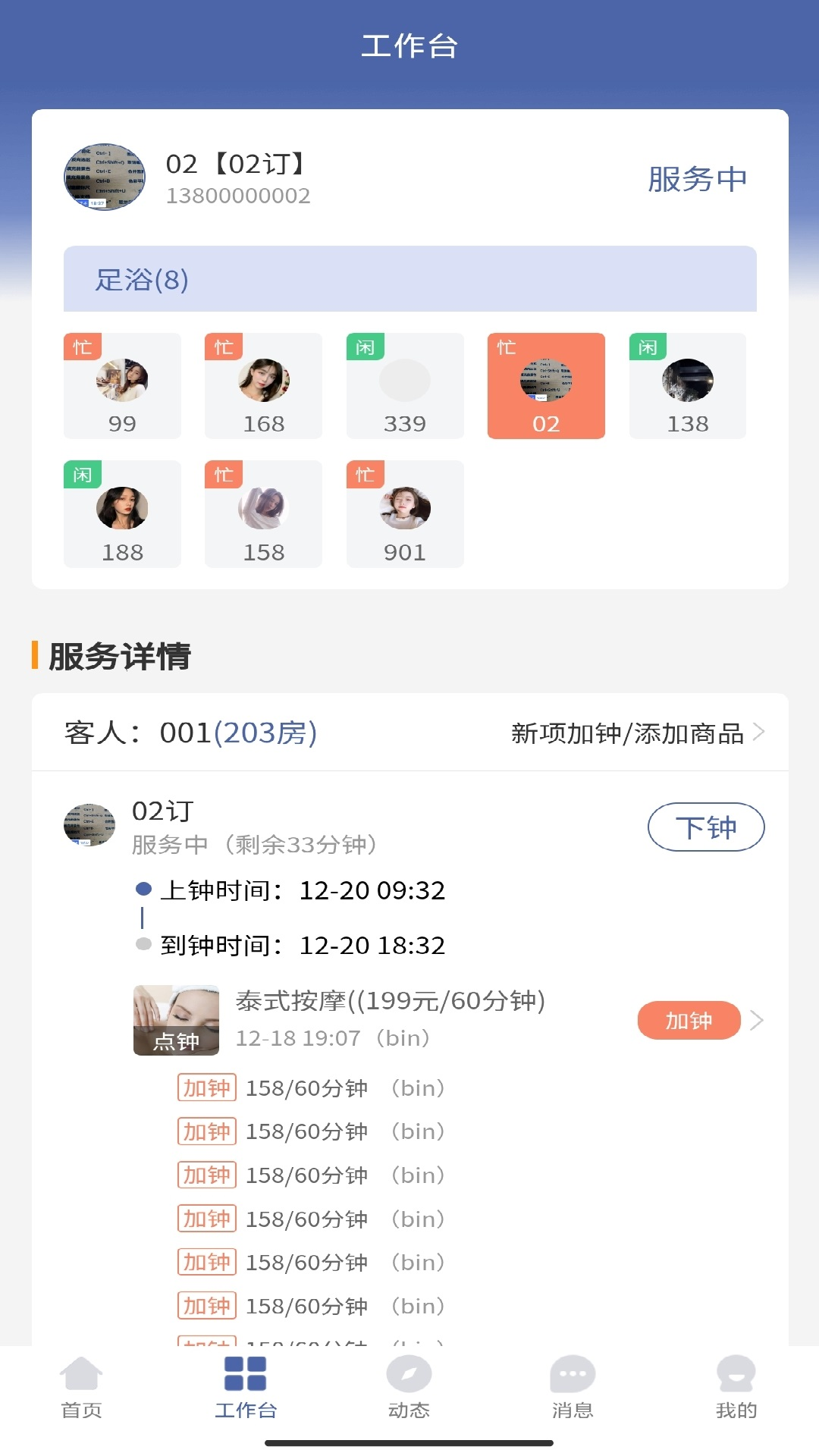The height and width of the screenshot is (1456, 819).
Task: Expand the 加钟 service detail chevron
Action: tap(756, 1021)
